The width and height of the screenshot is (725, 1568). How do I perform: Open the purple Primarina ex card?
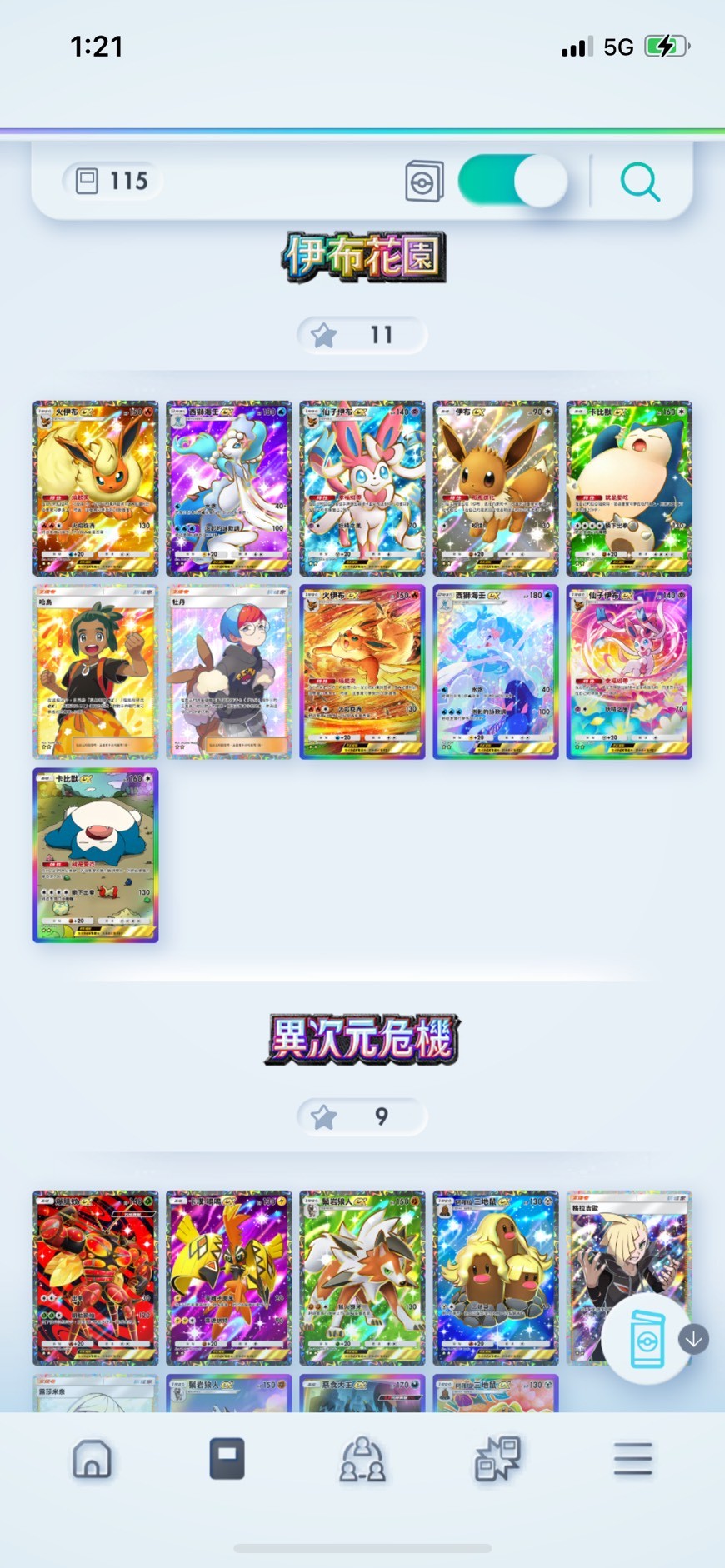pos(229,488)
